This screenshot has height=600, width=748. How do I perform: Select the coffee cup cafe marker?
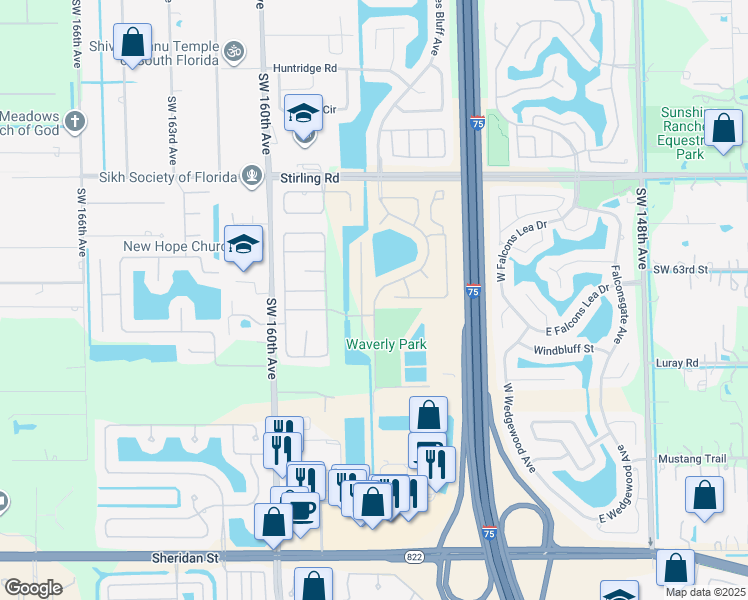point(301,513)
